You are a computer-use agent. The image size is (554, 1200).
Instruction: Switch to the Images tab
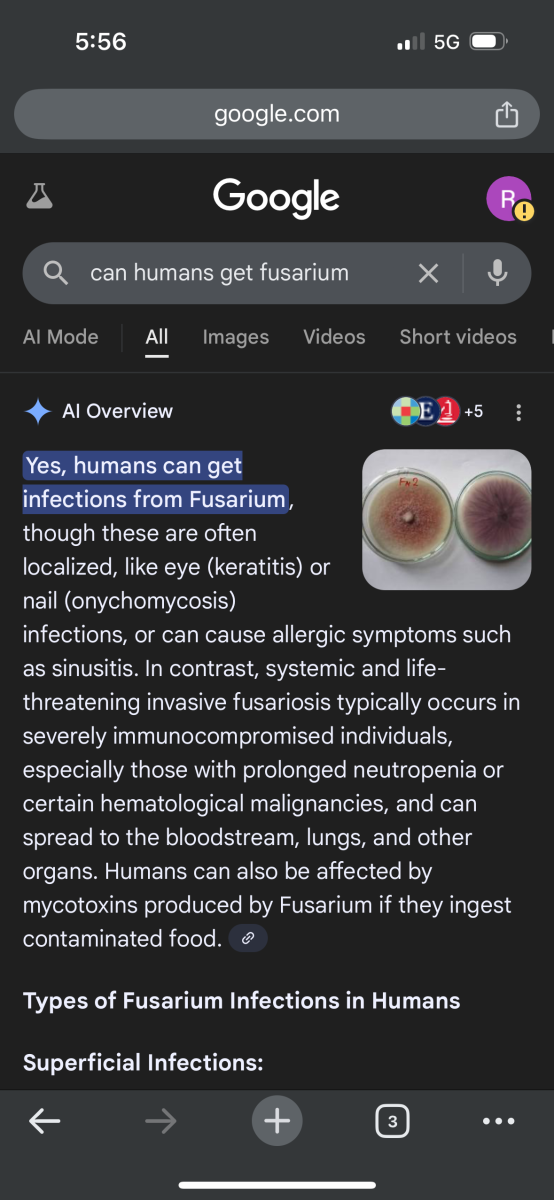coord(236,337)
